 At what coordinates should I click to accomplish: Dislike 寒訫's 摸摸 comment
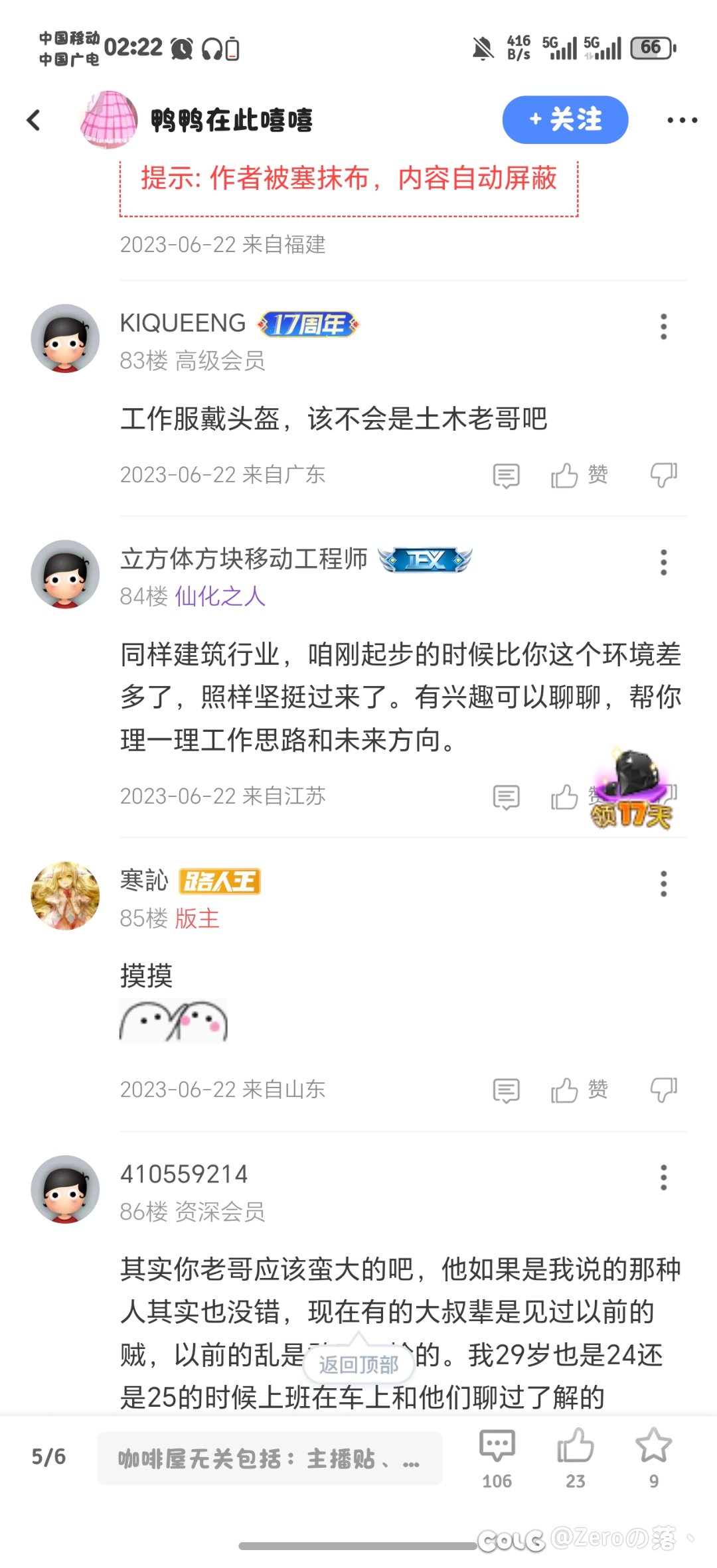coord(663,1090)
